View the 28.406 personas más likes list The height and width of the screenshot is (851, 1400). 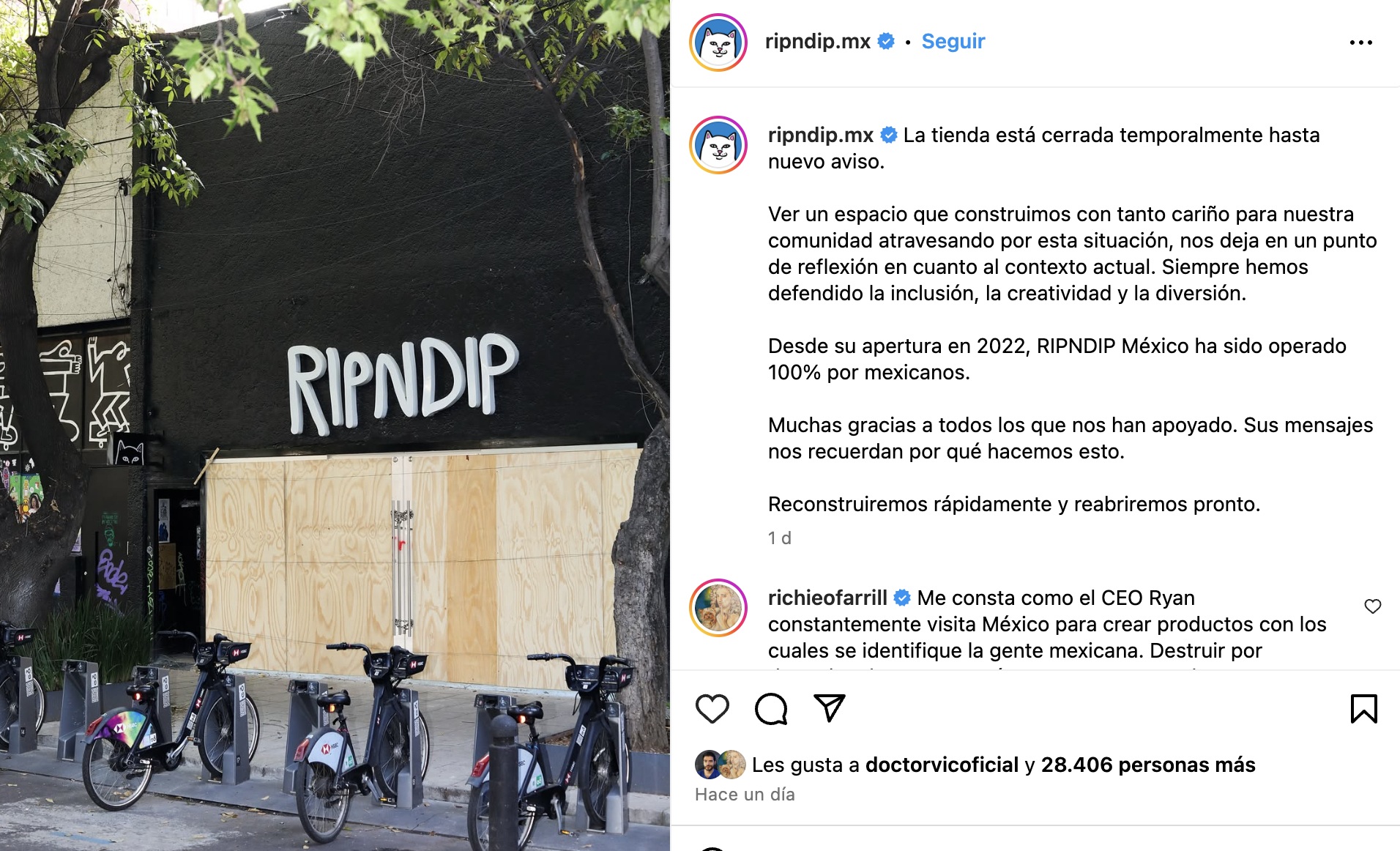click(1147, 765)
